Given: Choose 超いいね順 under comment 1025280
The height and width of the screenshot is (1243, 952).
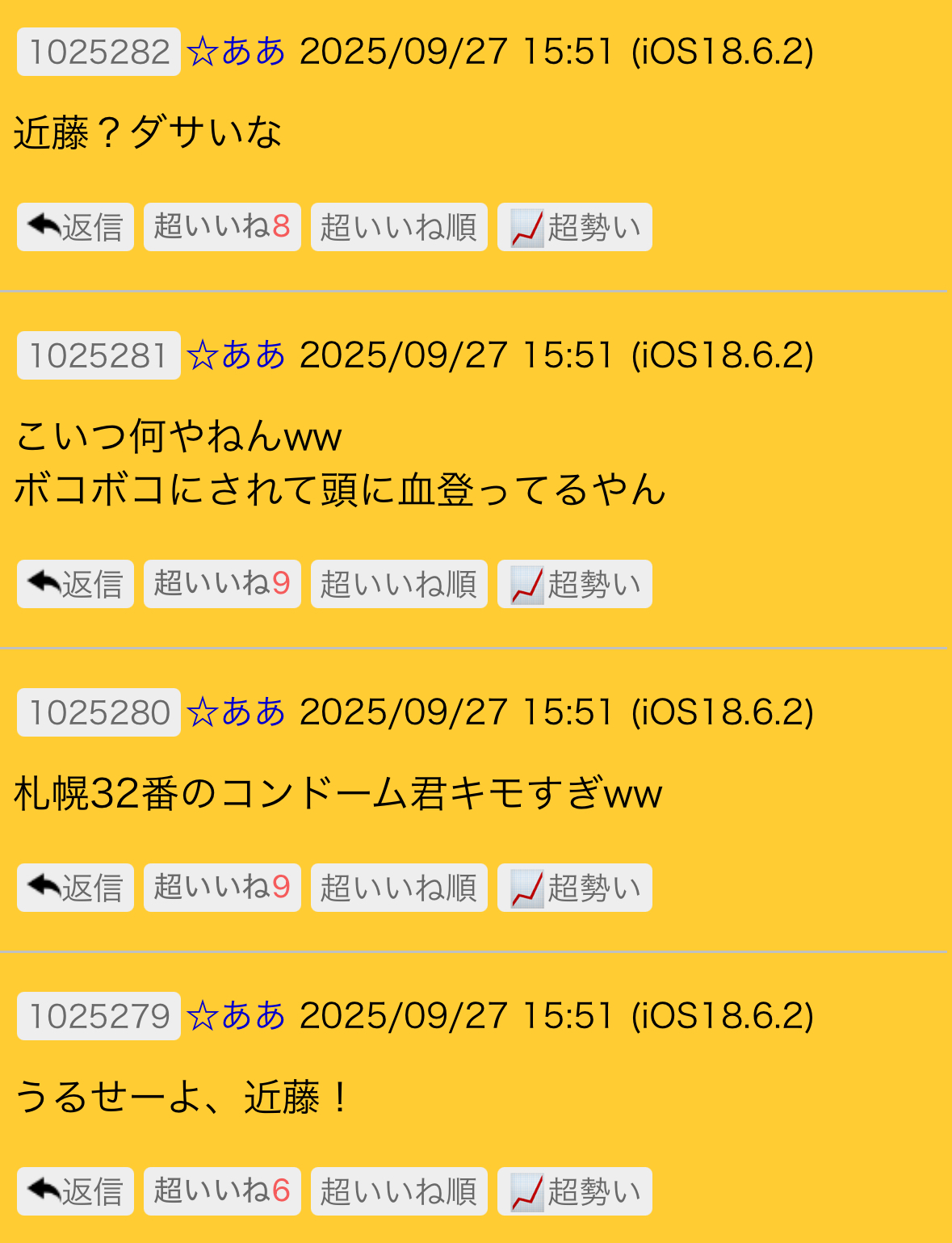Looking at the screenshot, I should [x=399, y=888].
